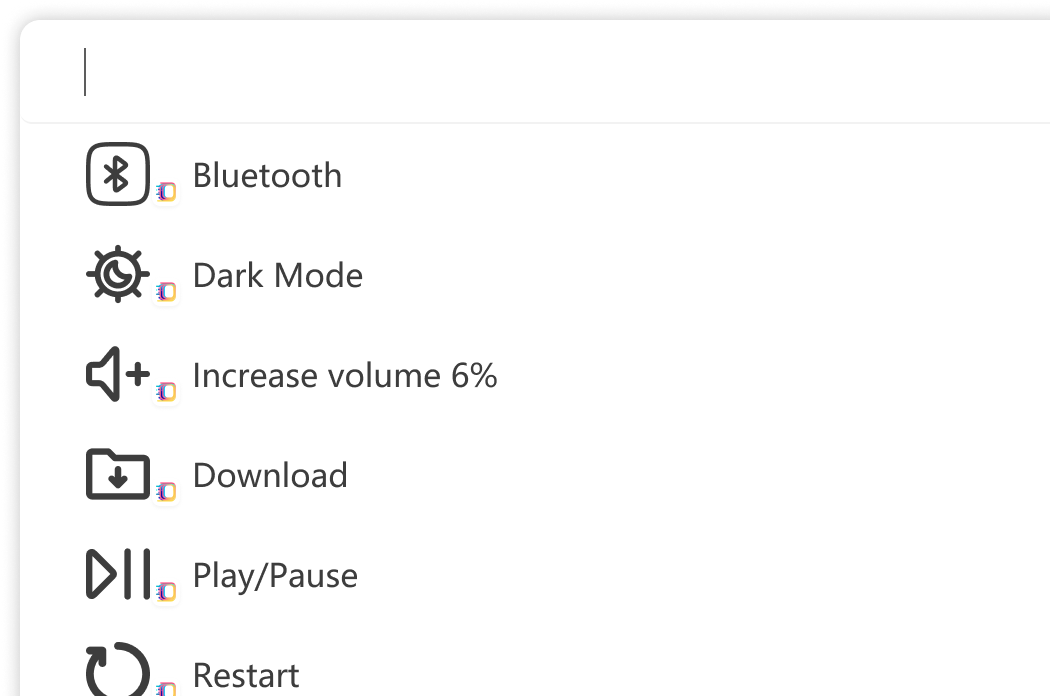Focus the search text field

(x=500, y=73)
